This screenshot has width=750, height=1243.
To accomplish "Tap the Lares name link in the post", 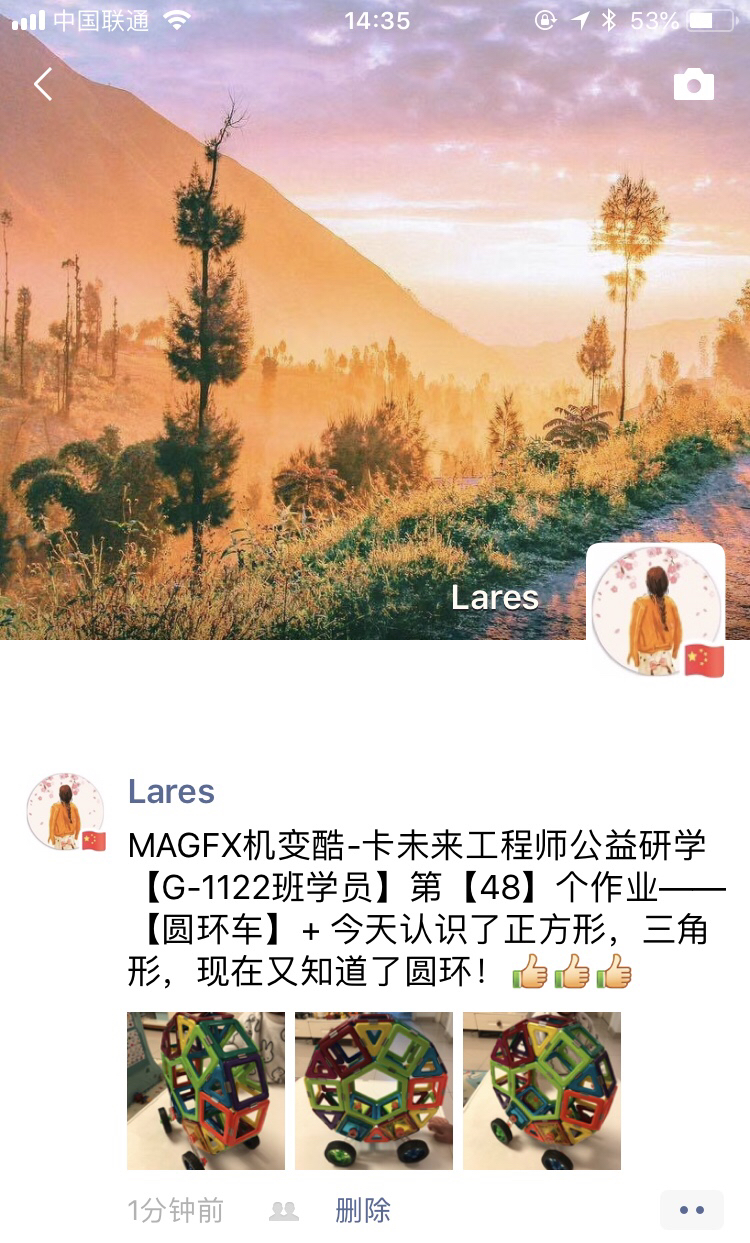I will [x=171, y=792].
